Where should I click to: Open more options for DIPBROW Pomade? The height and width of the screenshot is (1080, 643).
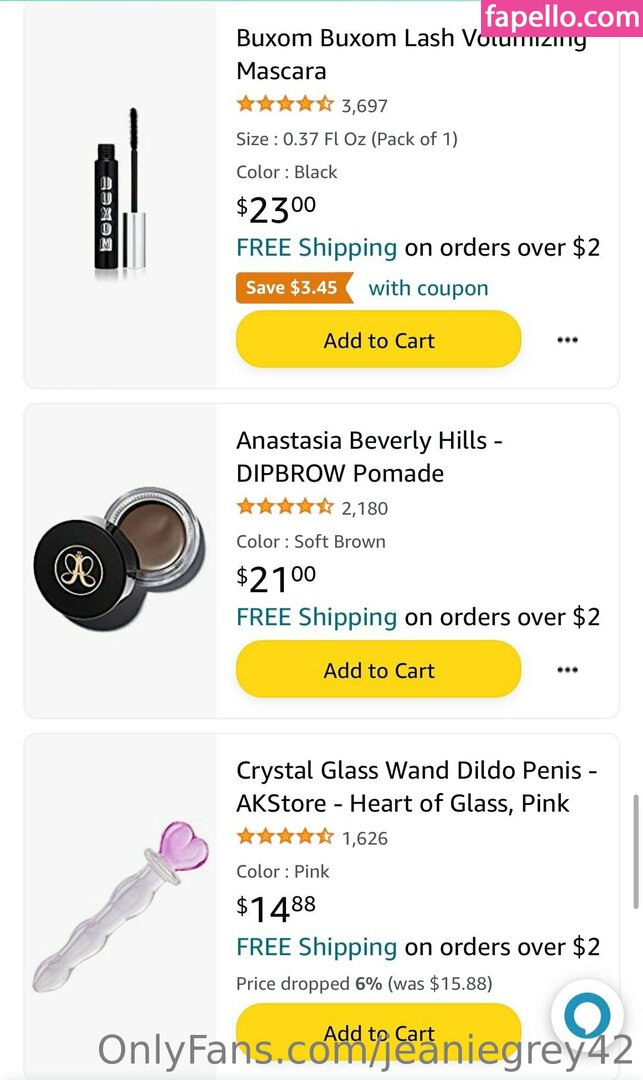567,670
